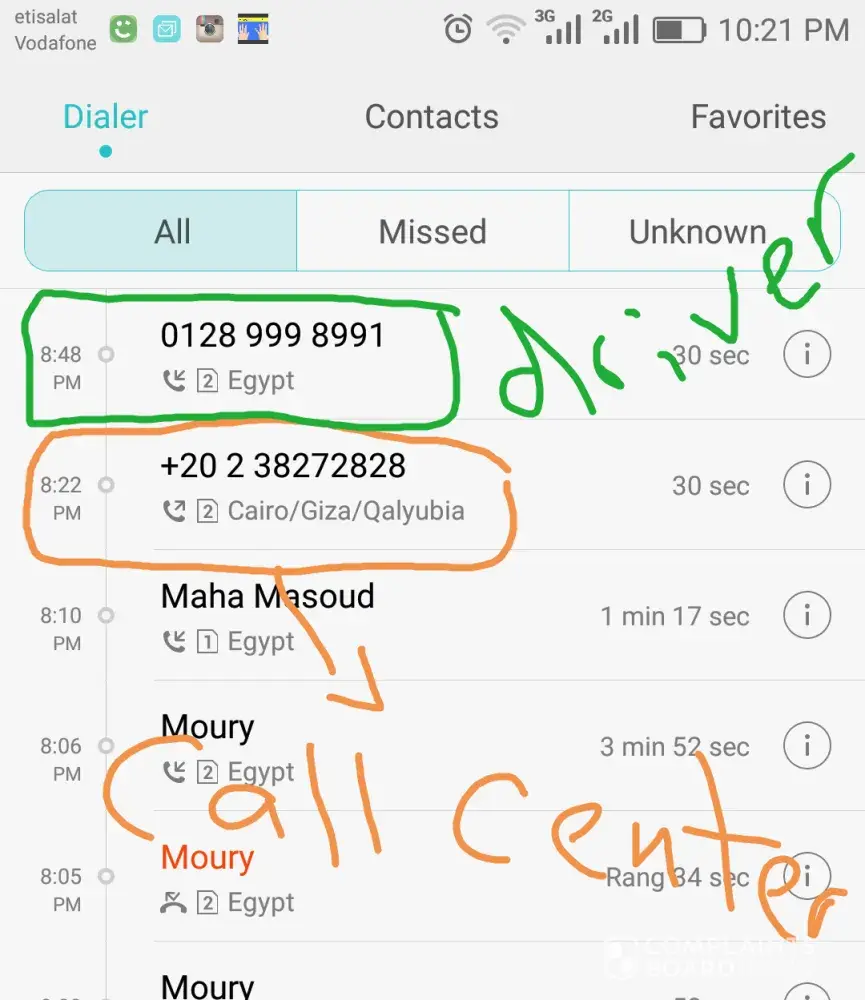Show all calls filter
This screenshot has width=865, height=1000.
coord(171,232)
